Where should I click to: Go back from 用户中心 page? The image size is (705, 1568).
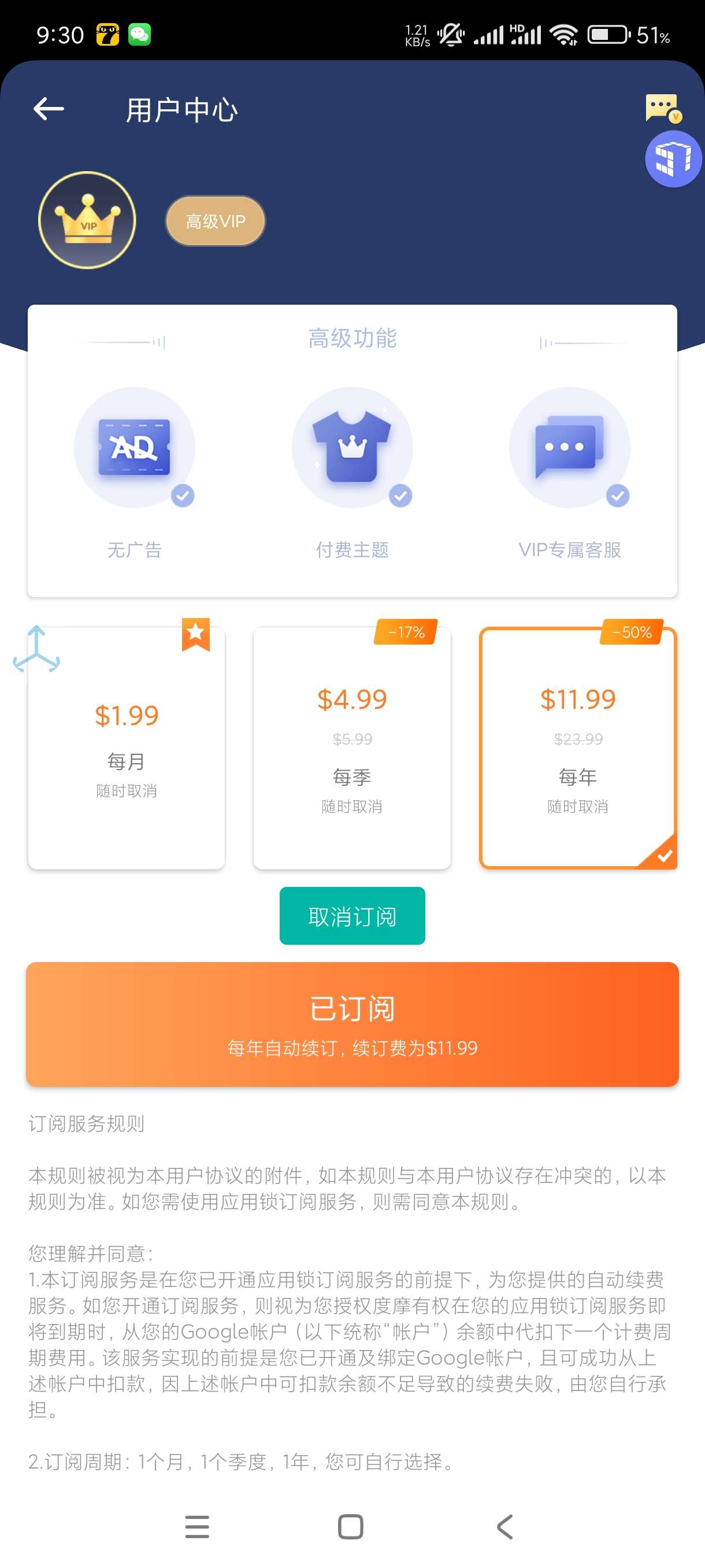pos(49,110)
